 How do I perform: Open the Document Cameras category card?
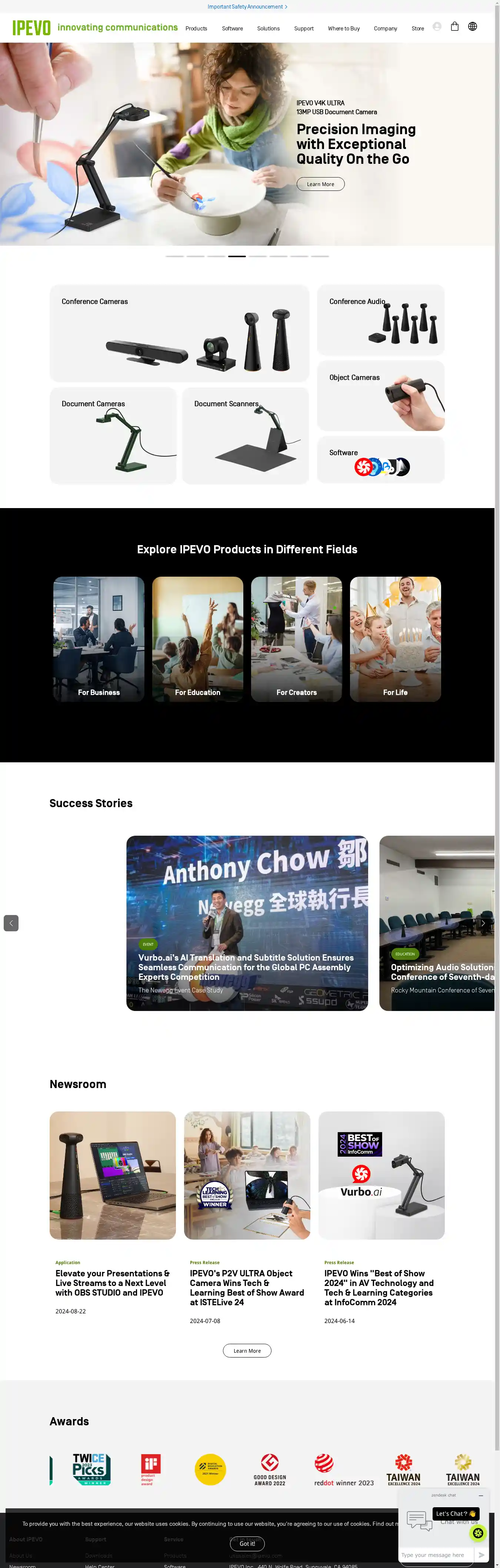(x=113, y=435)
